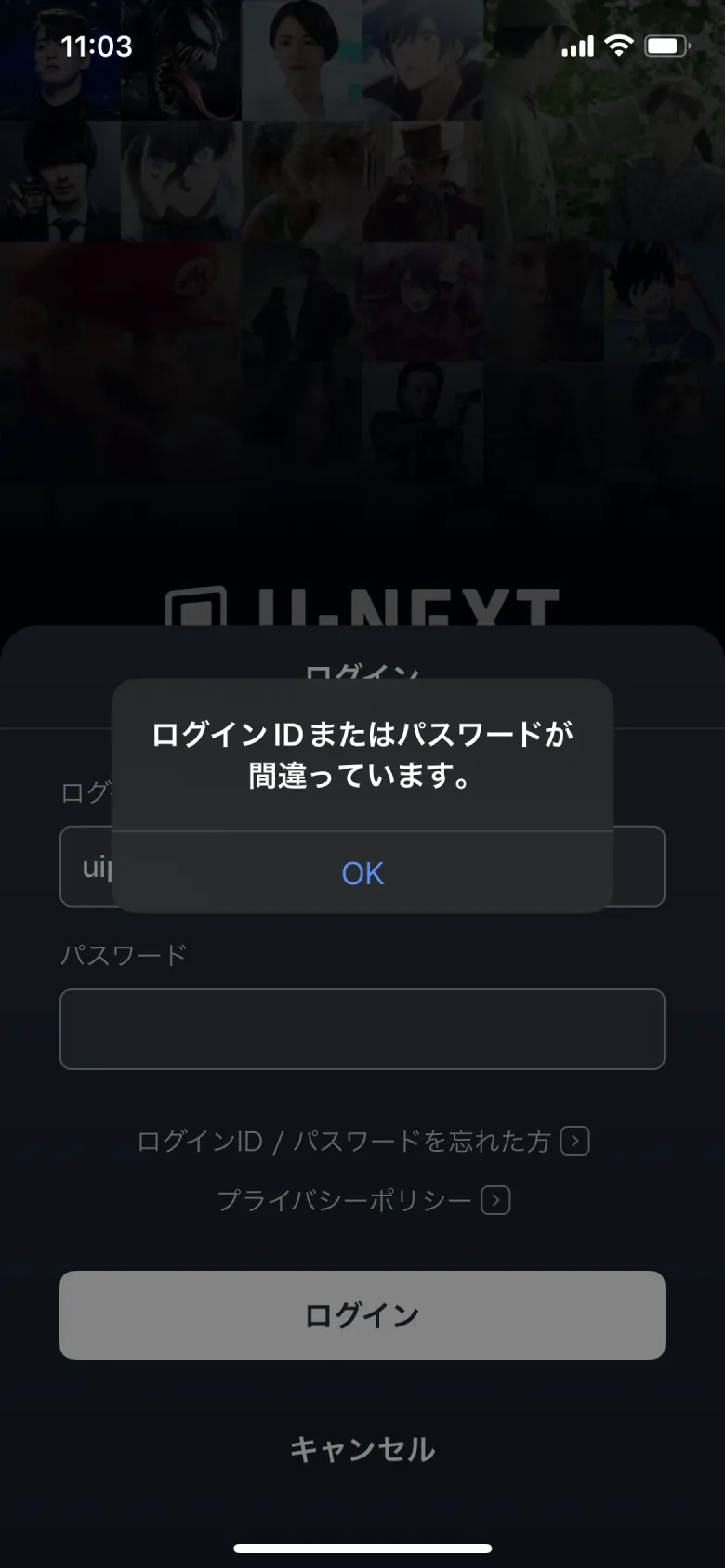This screenshot has width=725, height=1568.
Task: Tap the ログイン button to retry login
Action: click(362, 1314)
